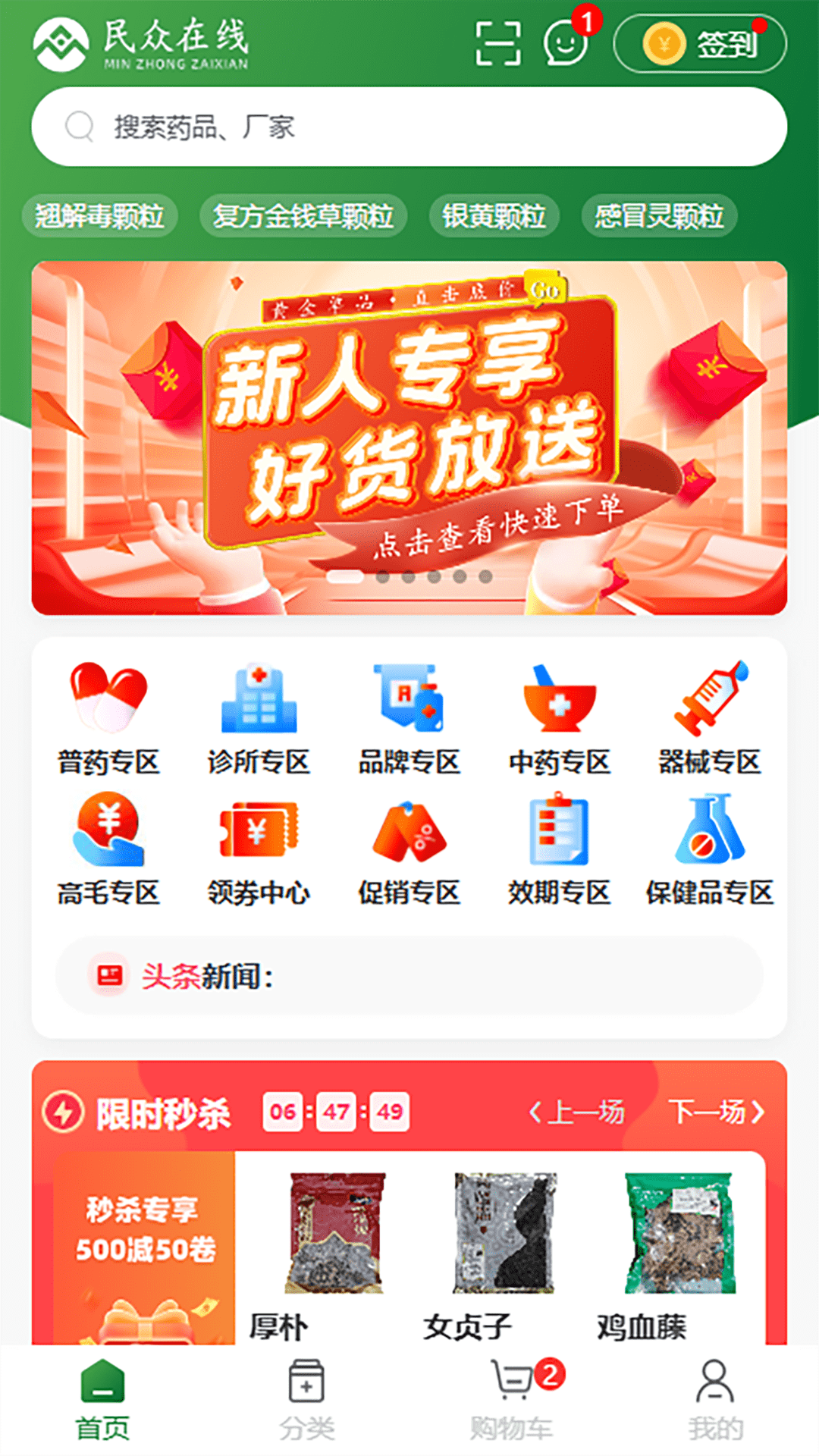Tap the 签到 check-in button
819x1456 pixels.
[699, 44]
